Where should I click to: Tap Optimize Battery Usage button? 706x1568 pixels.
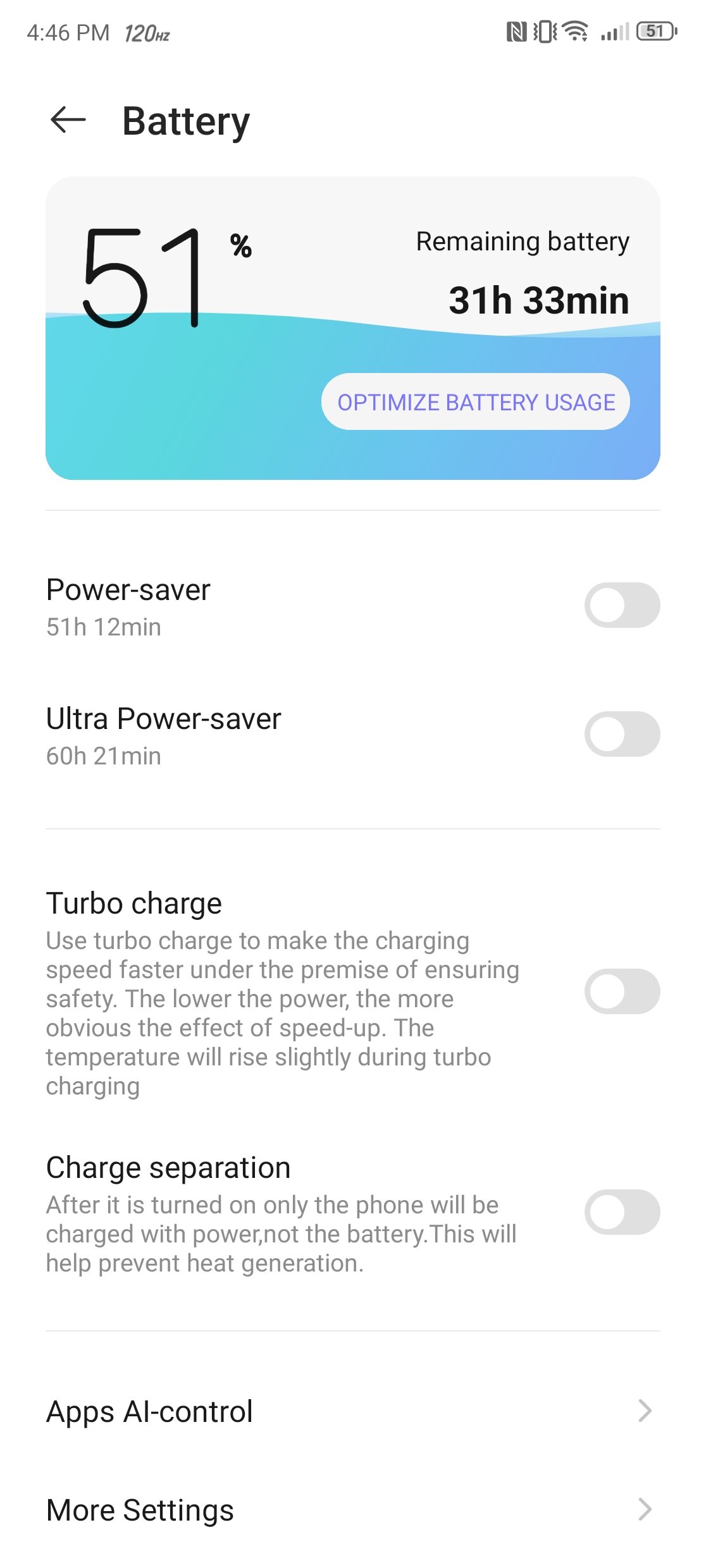476,401
